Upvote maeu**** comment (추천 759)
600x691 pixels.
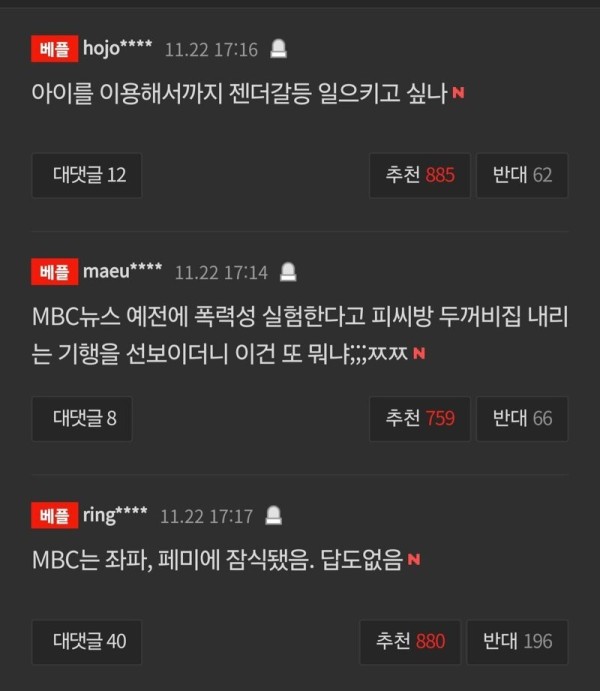(420, 418)
